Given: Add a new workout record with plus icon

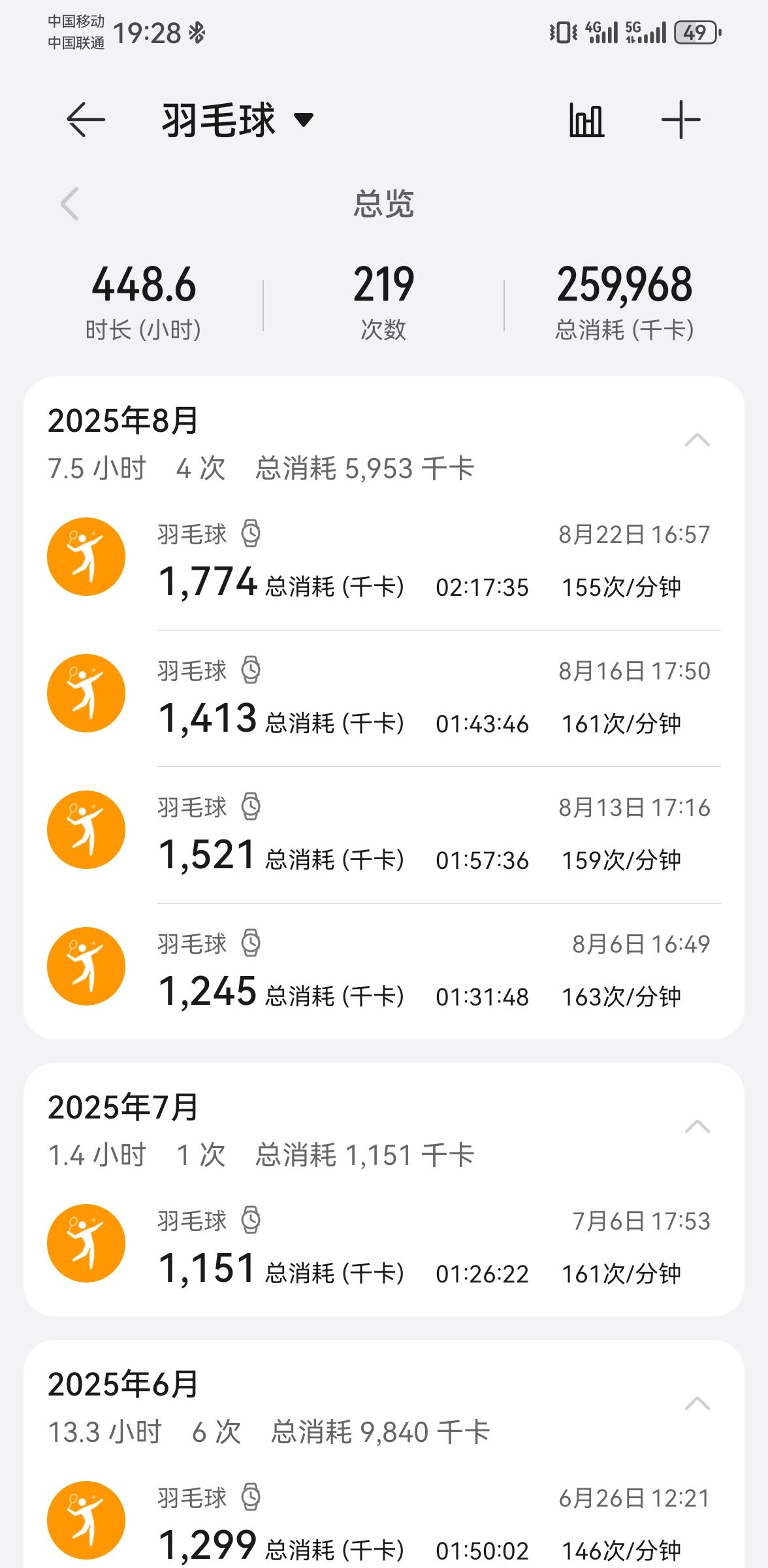Looking at the screenshot, I should click(680, 120).
